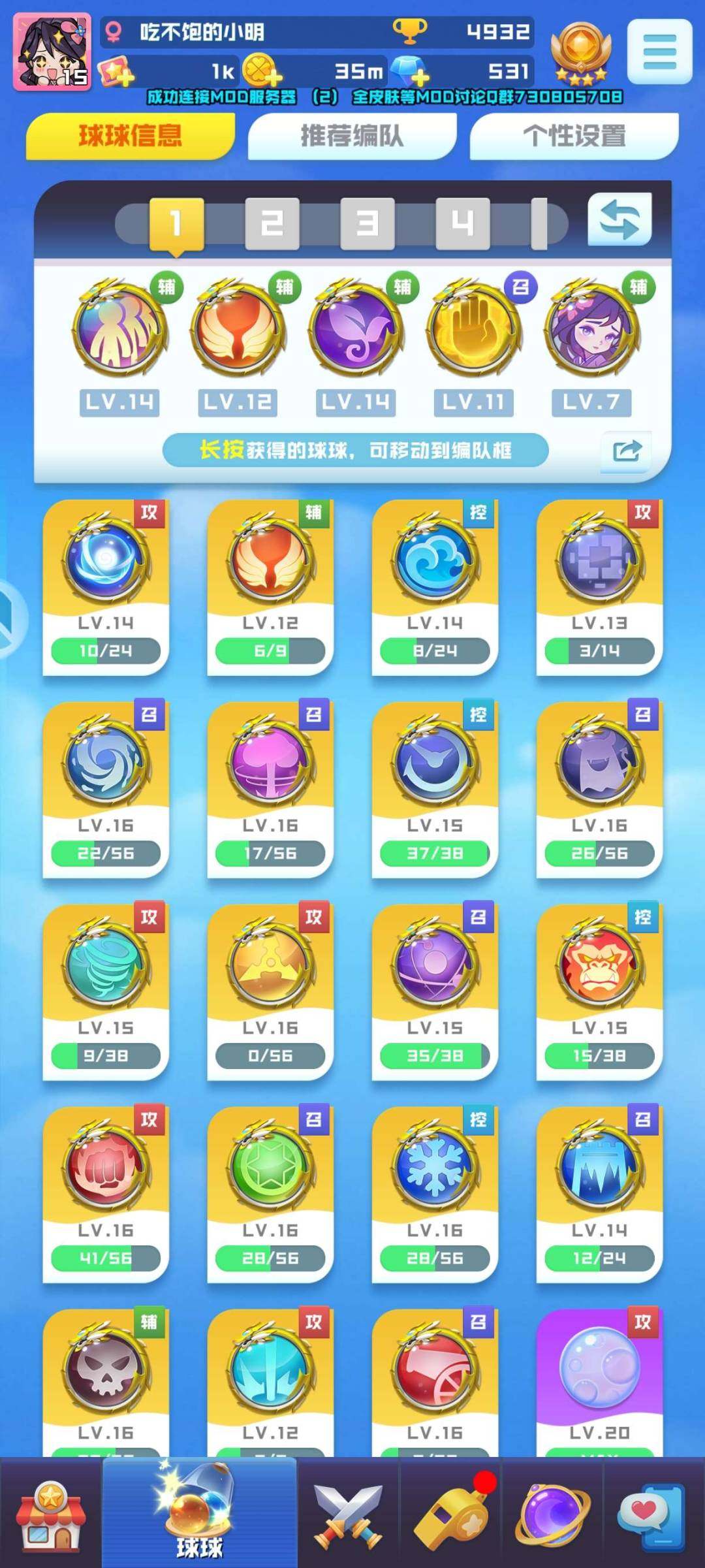Image resolution: width=705 pixels, height=1568 pixels.
Task: Select team slot 3
Action: coord(367,223)
